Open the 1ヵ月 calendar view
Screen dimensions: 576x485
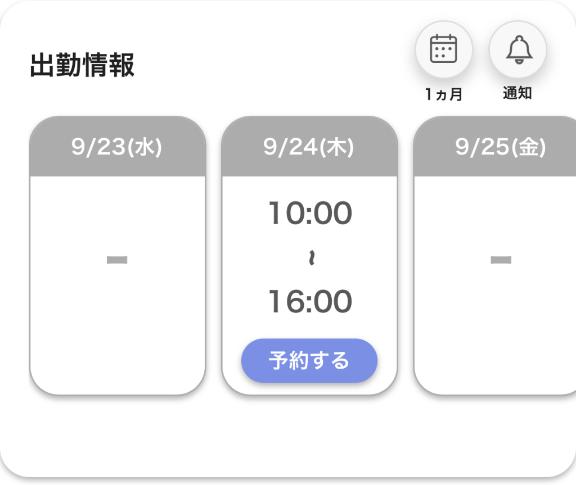(443, 49)
